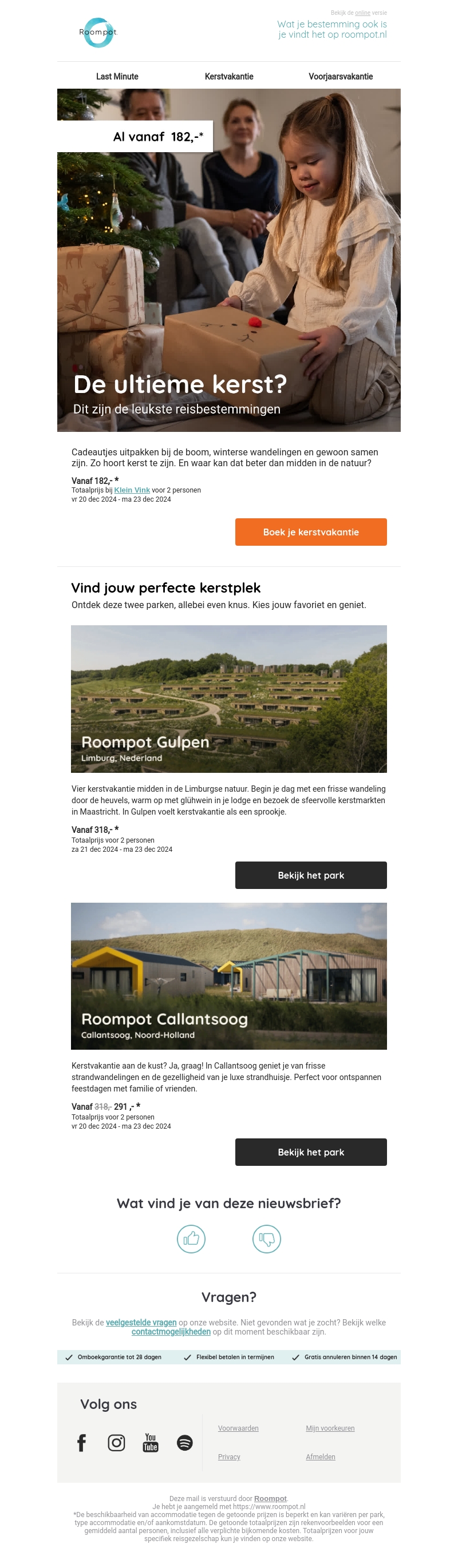The image size is (458, 1568).
Task: Open Roompot's Spotify page
Action: [x=184, y=1443]
